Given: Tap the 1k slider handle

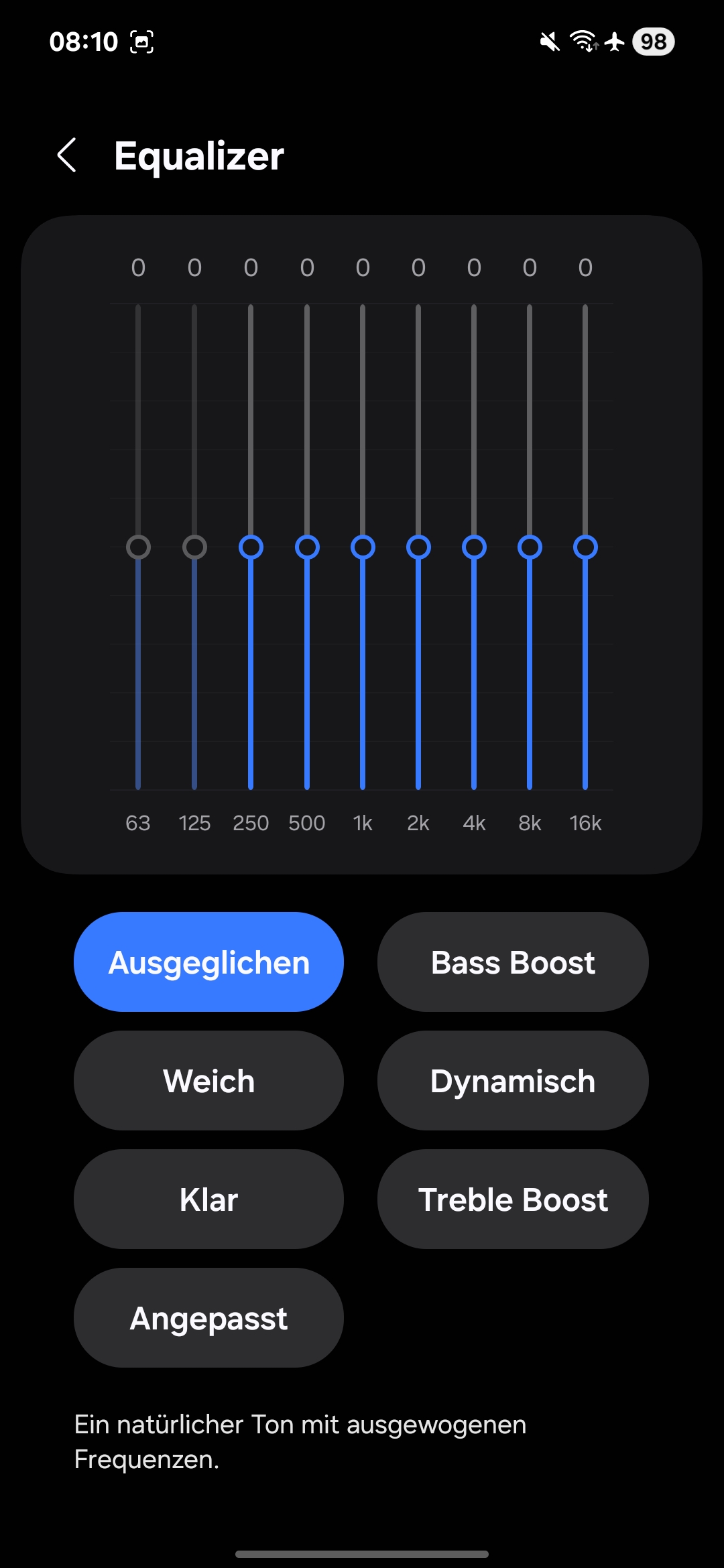Looking at the screenshot, I should pyautogui.click(x=363, y=547).
